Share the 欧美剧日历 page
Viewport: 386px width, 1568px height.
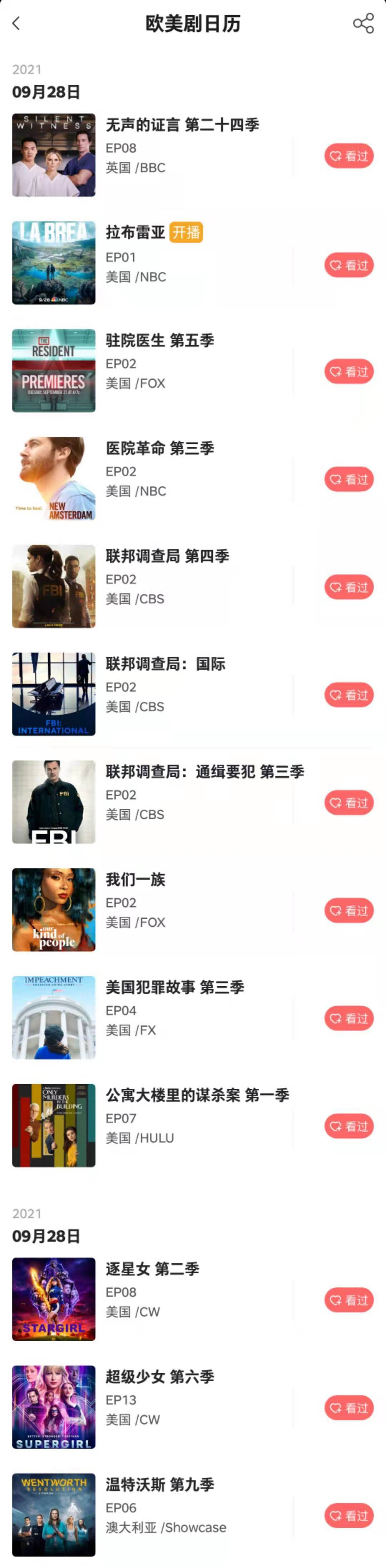coord(363,24)
